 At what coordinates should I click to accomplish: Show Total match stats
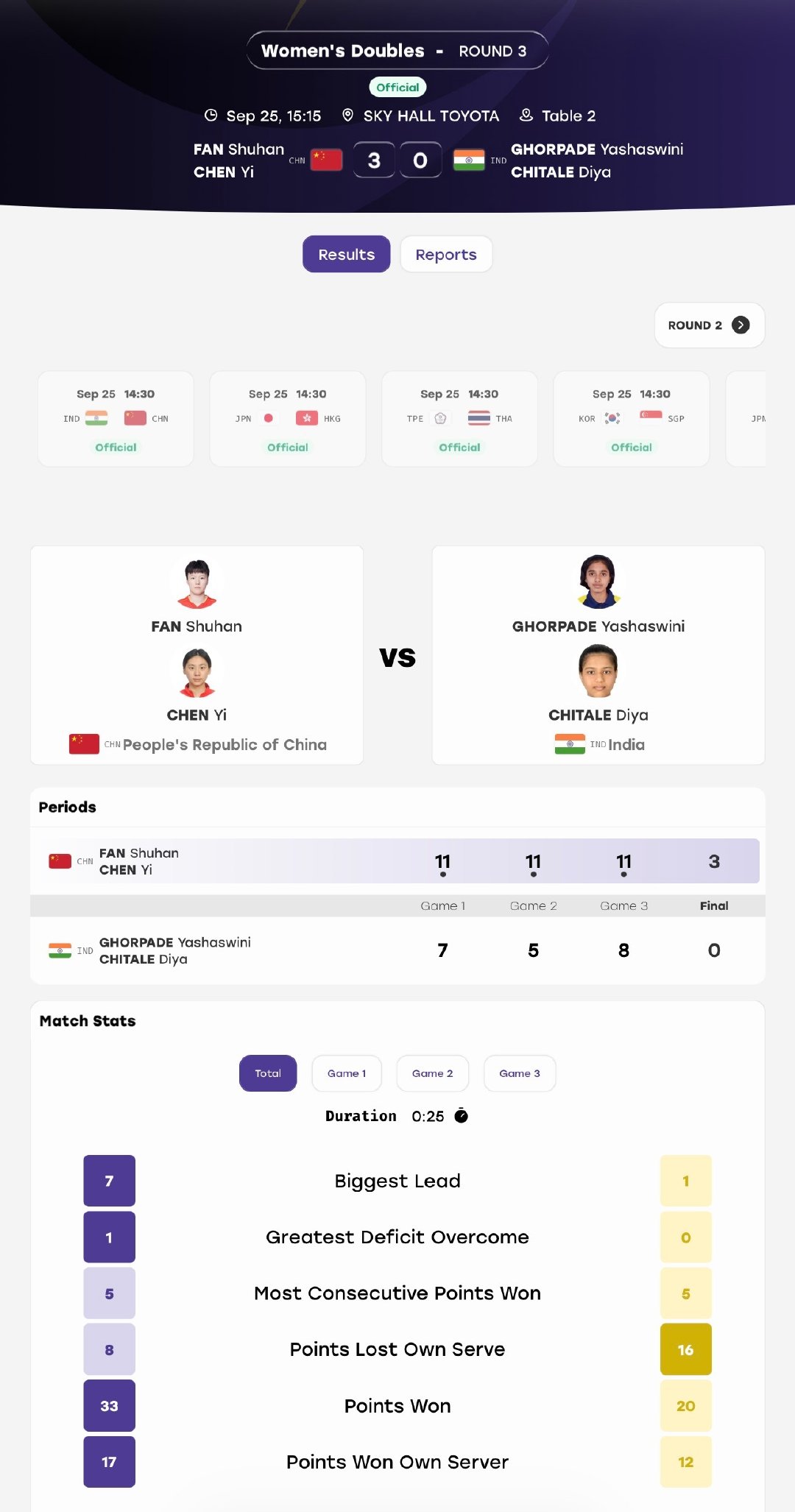[268, 1073]
